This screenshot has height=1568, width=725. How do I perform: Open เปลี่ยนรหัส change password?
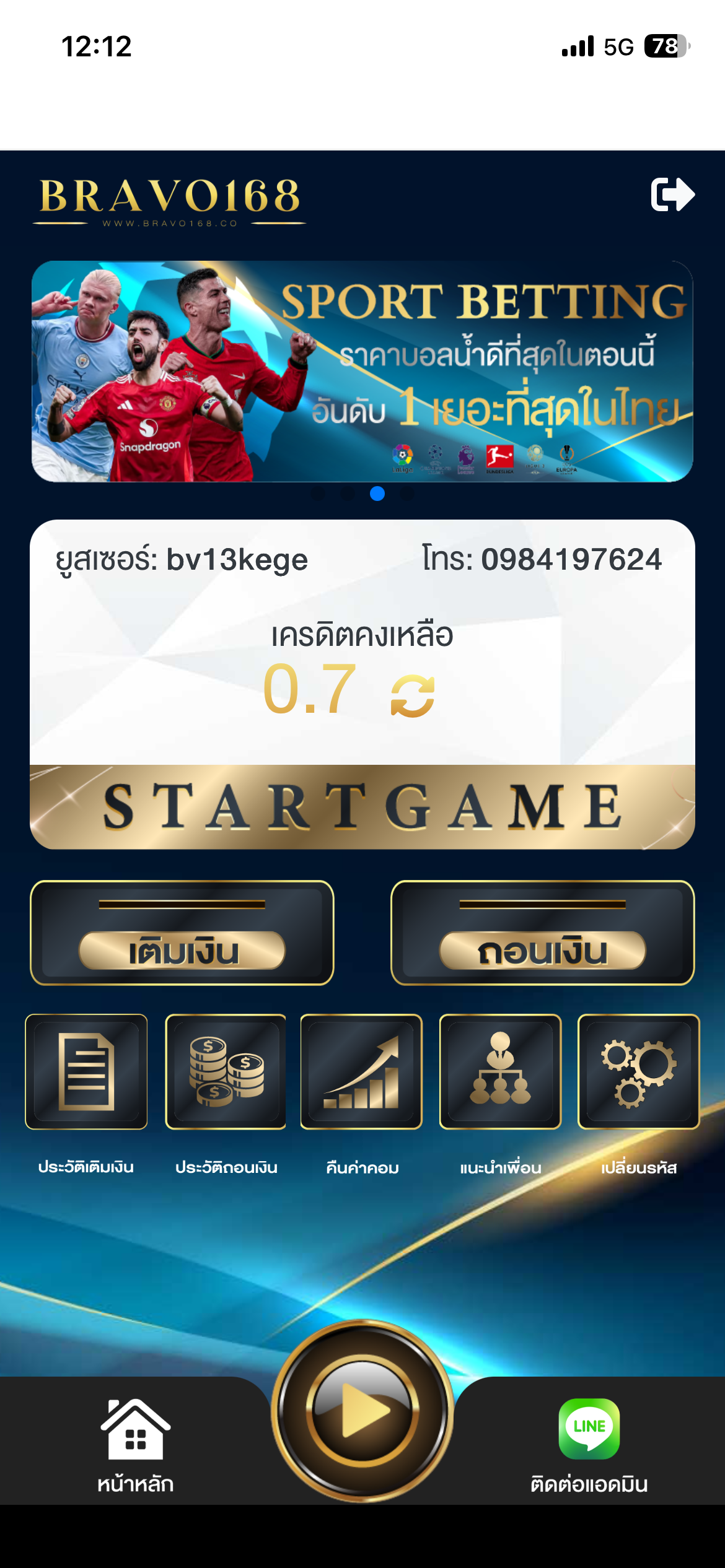tap(638, 1071)
